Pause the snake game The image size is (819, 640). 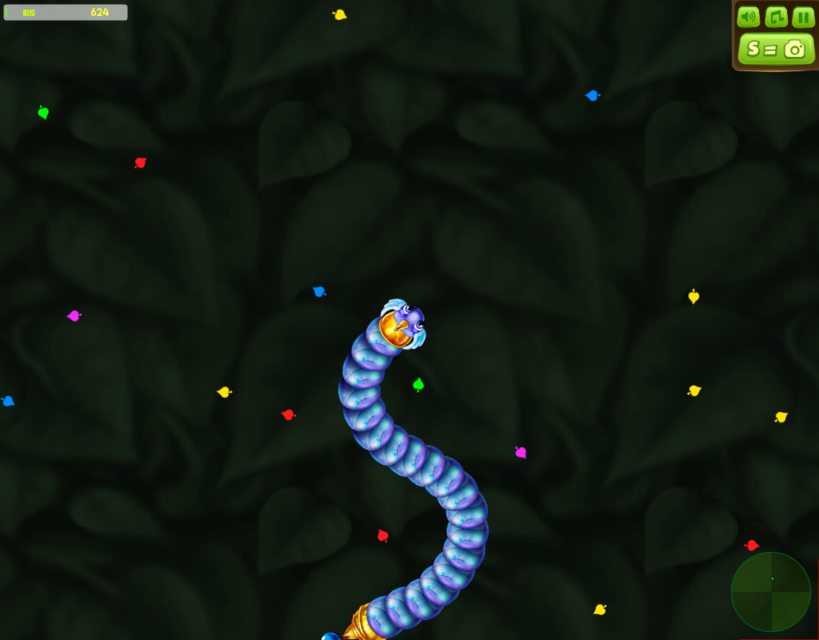(803, 17)
